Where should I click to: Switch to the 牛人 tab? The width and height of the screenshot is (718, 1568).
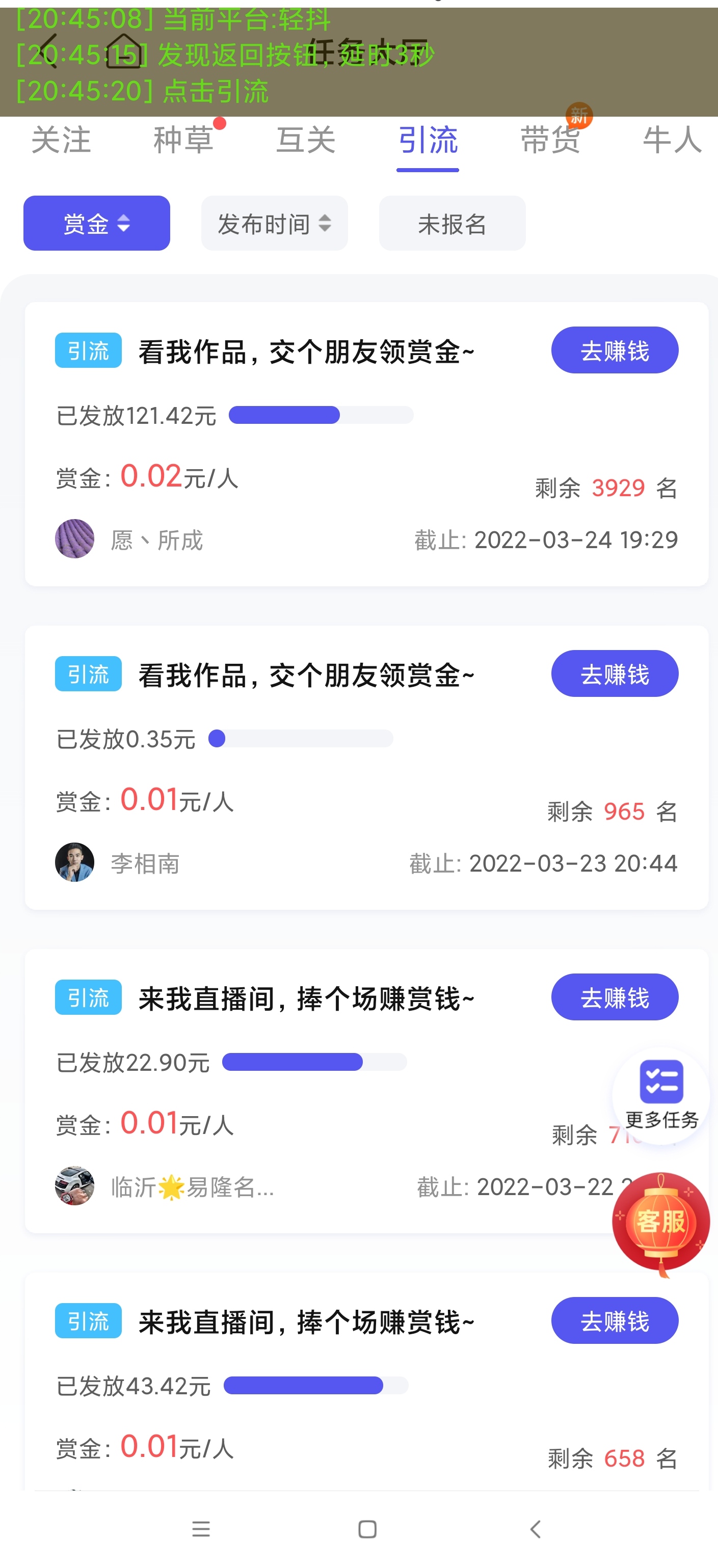[x=672, y=140]
